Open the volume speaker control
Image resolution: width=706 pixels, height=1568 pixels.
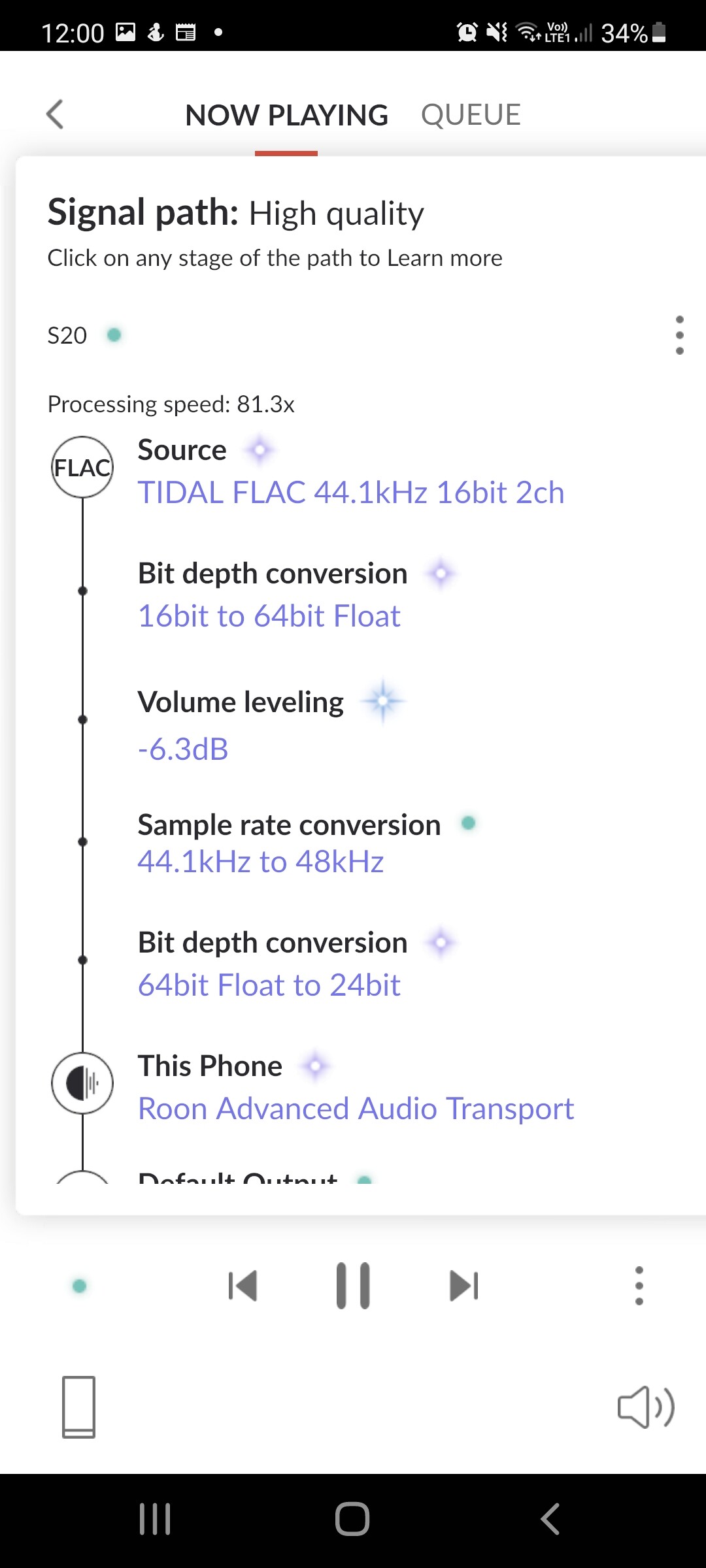coord(646,1407)
